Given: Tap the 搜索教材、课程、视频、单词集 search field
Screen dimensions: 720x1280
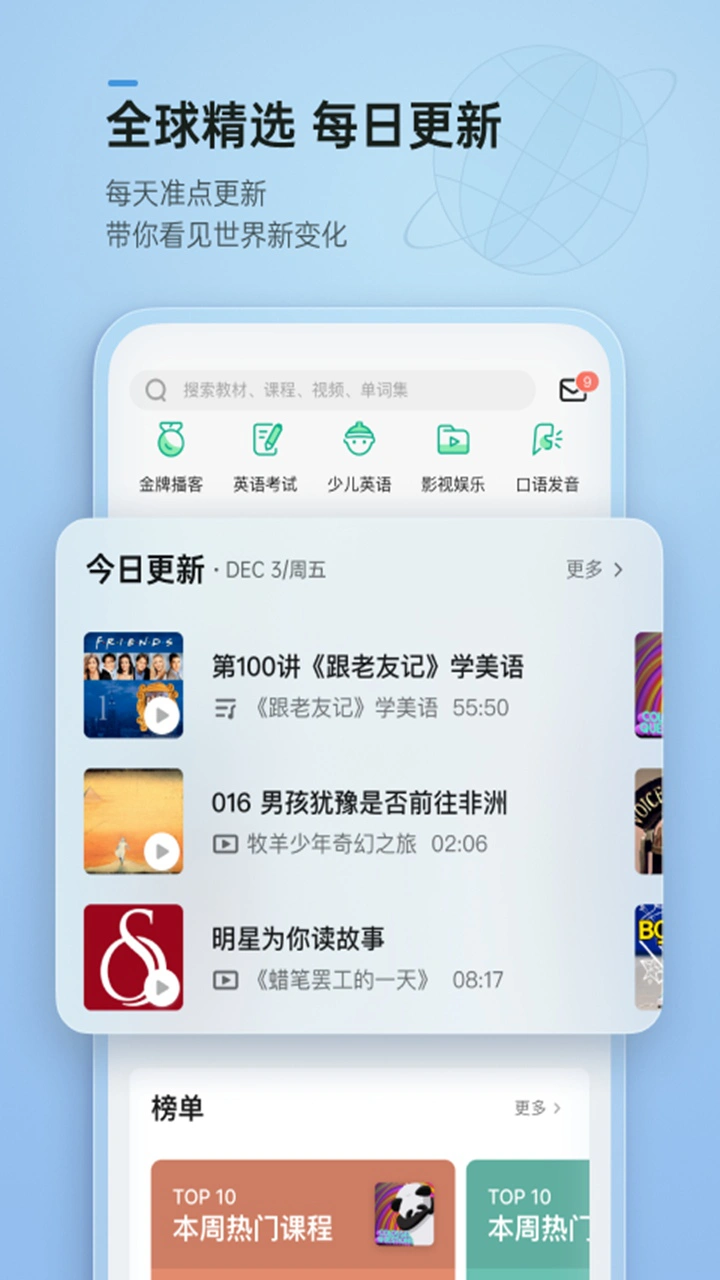Looking at the screenshot, I should 330,390.
